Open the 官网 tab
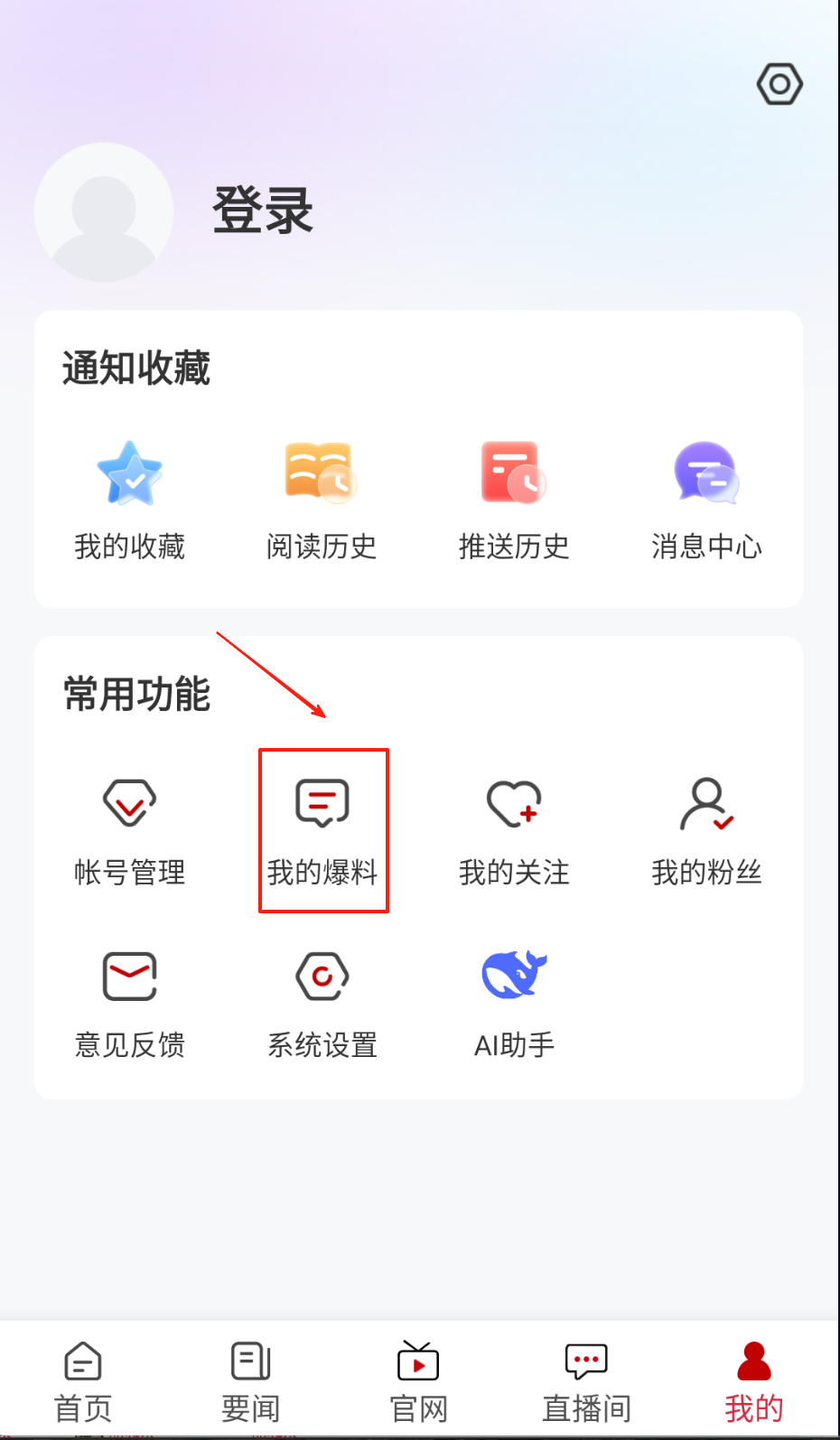This screenshot has height=1440, width=840. click(418, 1381)
